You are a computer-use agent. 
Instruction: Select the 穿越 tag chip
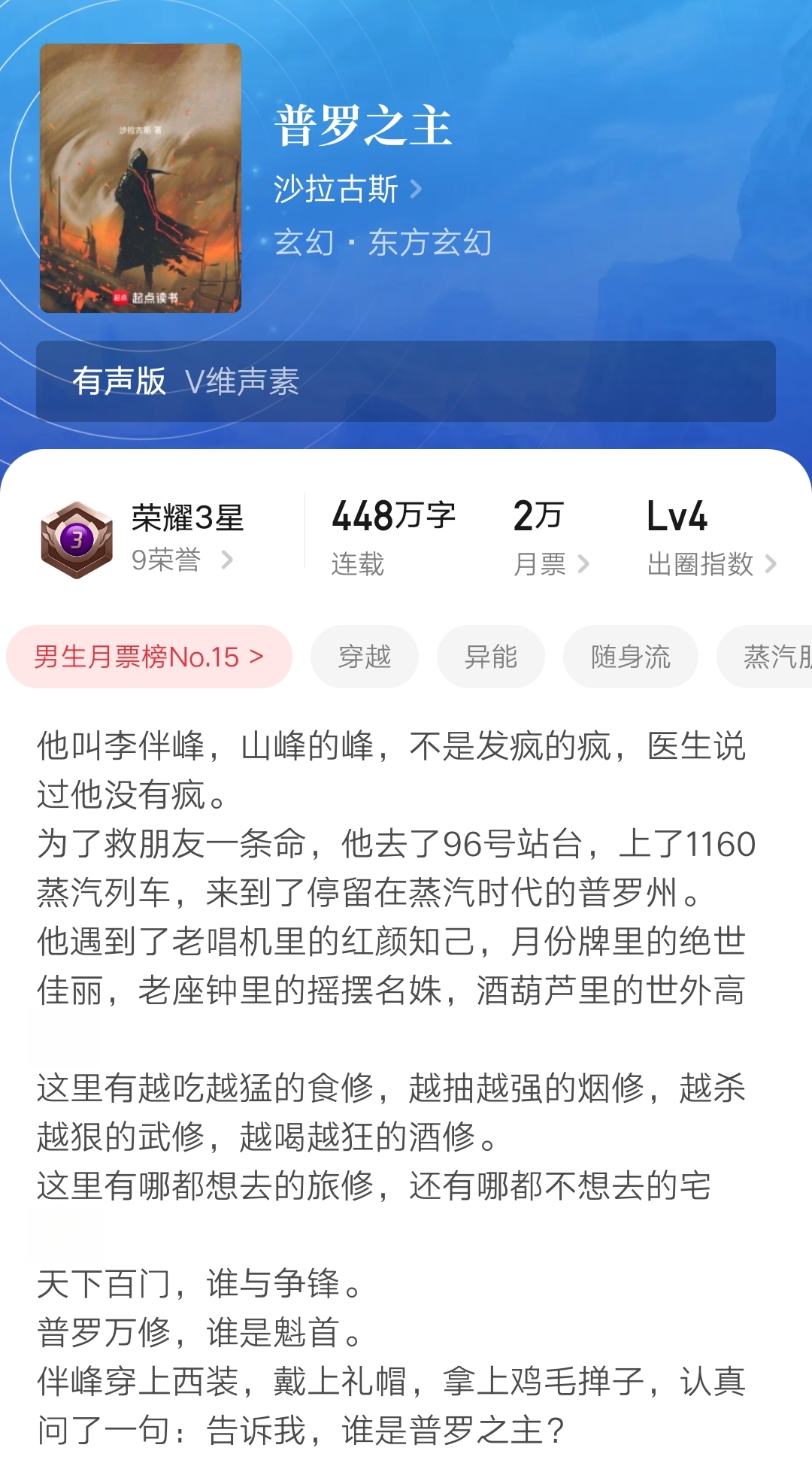[365, 657]
